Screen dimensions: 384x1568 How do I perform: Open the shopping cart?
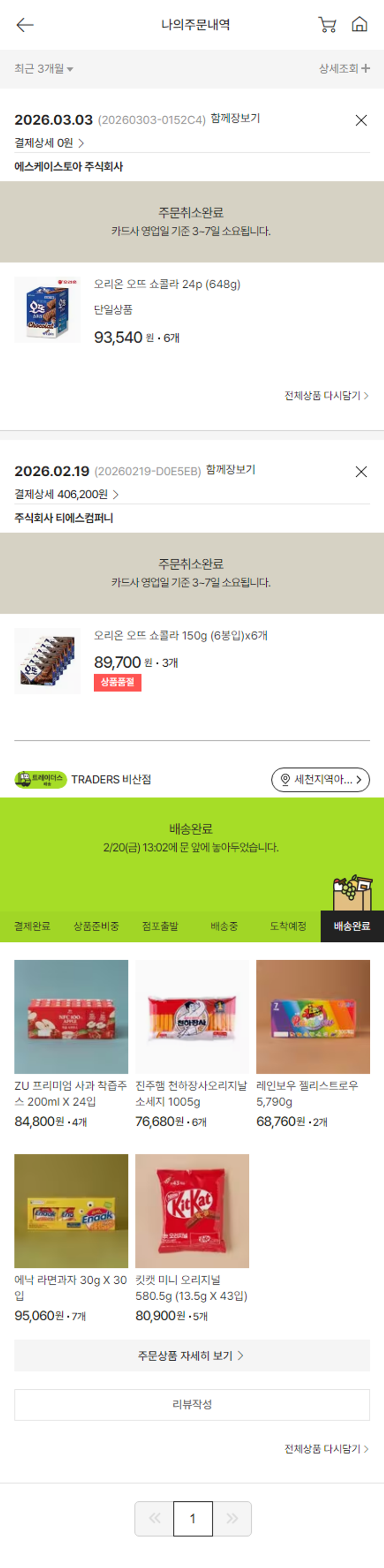click(327, 25)
